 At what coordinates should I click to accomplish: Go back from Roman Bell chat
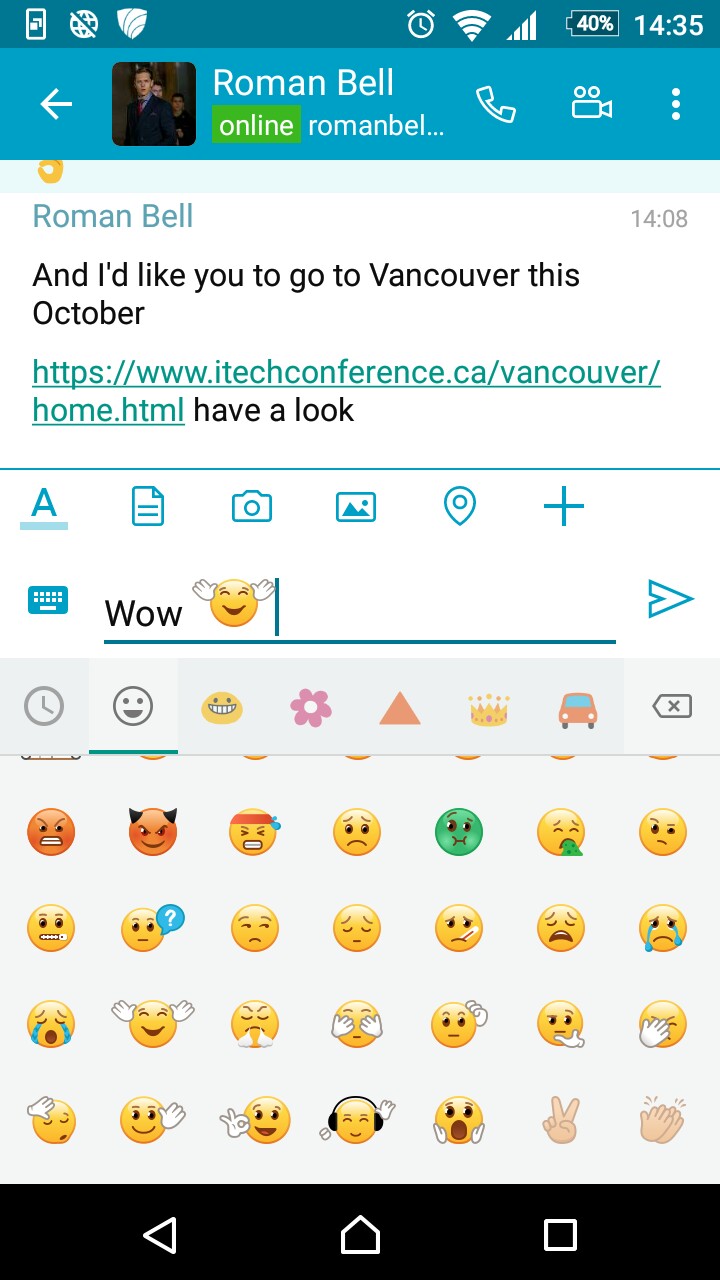coord(56,104)
